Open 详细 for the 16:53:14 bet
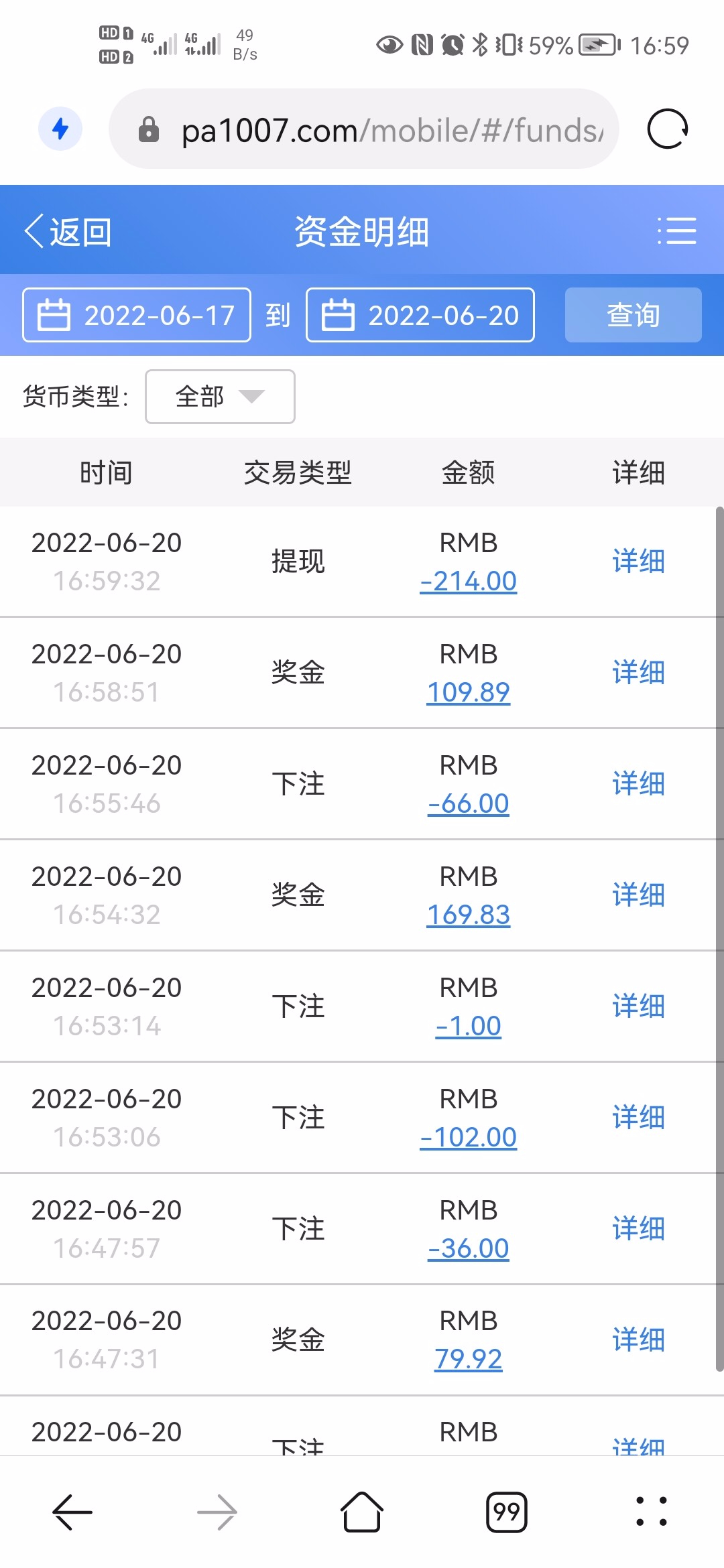724x1568 pixels. click(638, 1006)
